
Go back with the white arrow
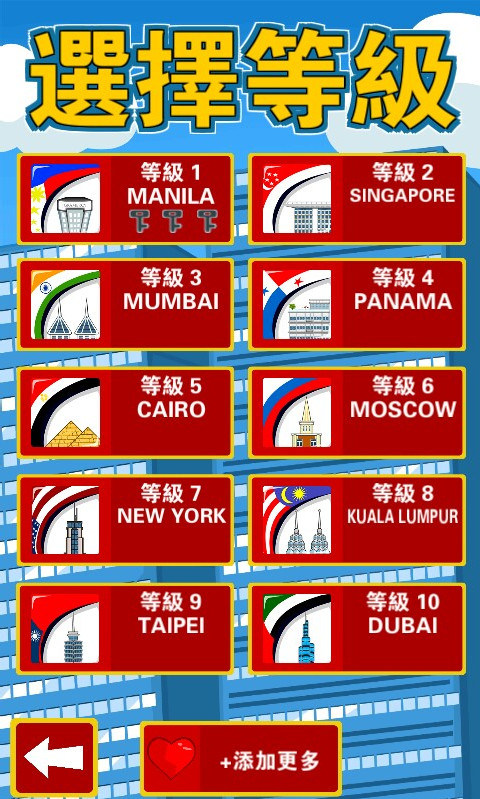pyautogui.click(x=54, y=760)
